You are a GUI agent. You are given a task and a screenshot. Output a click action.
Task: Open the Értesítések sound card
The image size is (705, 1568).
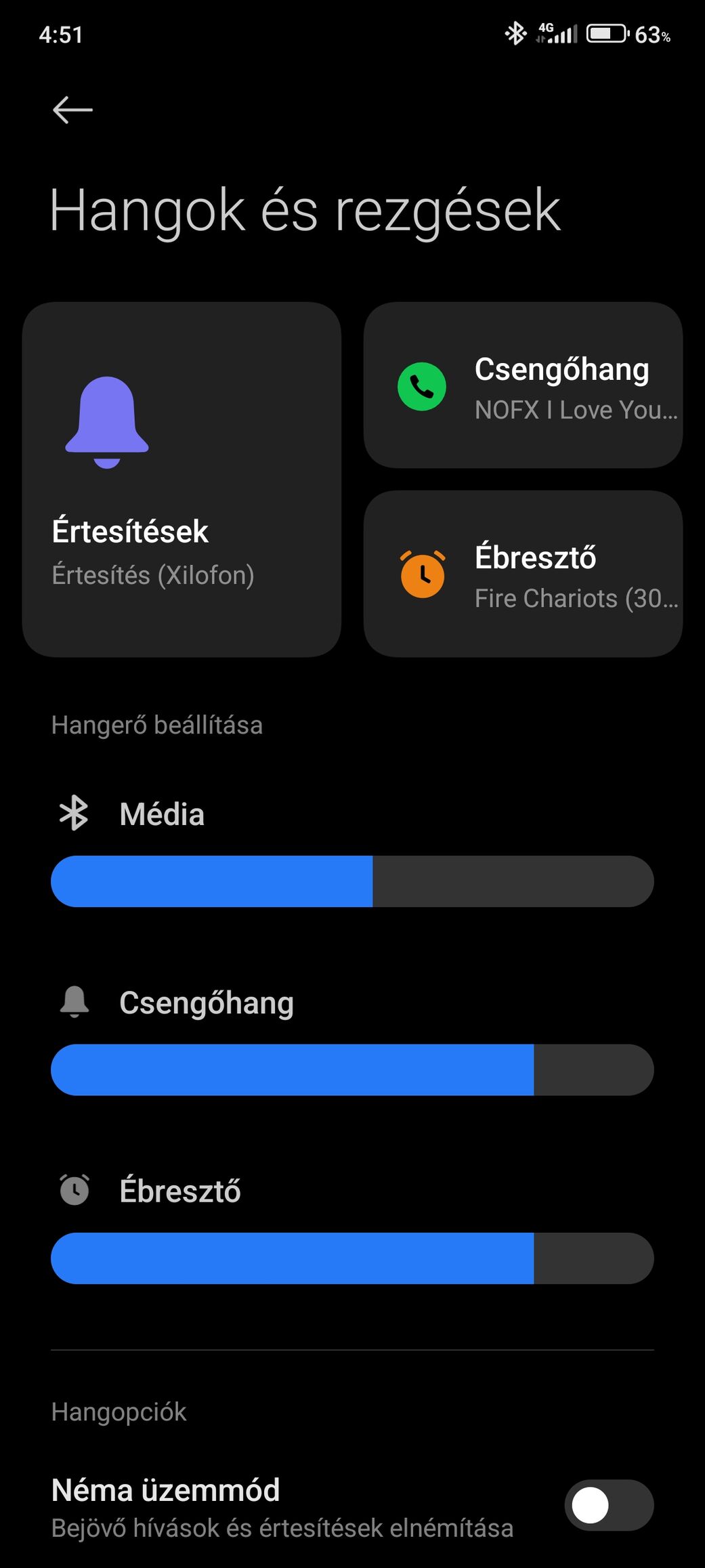click(x=181, y=480)
